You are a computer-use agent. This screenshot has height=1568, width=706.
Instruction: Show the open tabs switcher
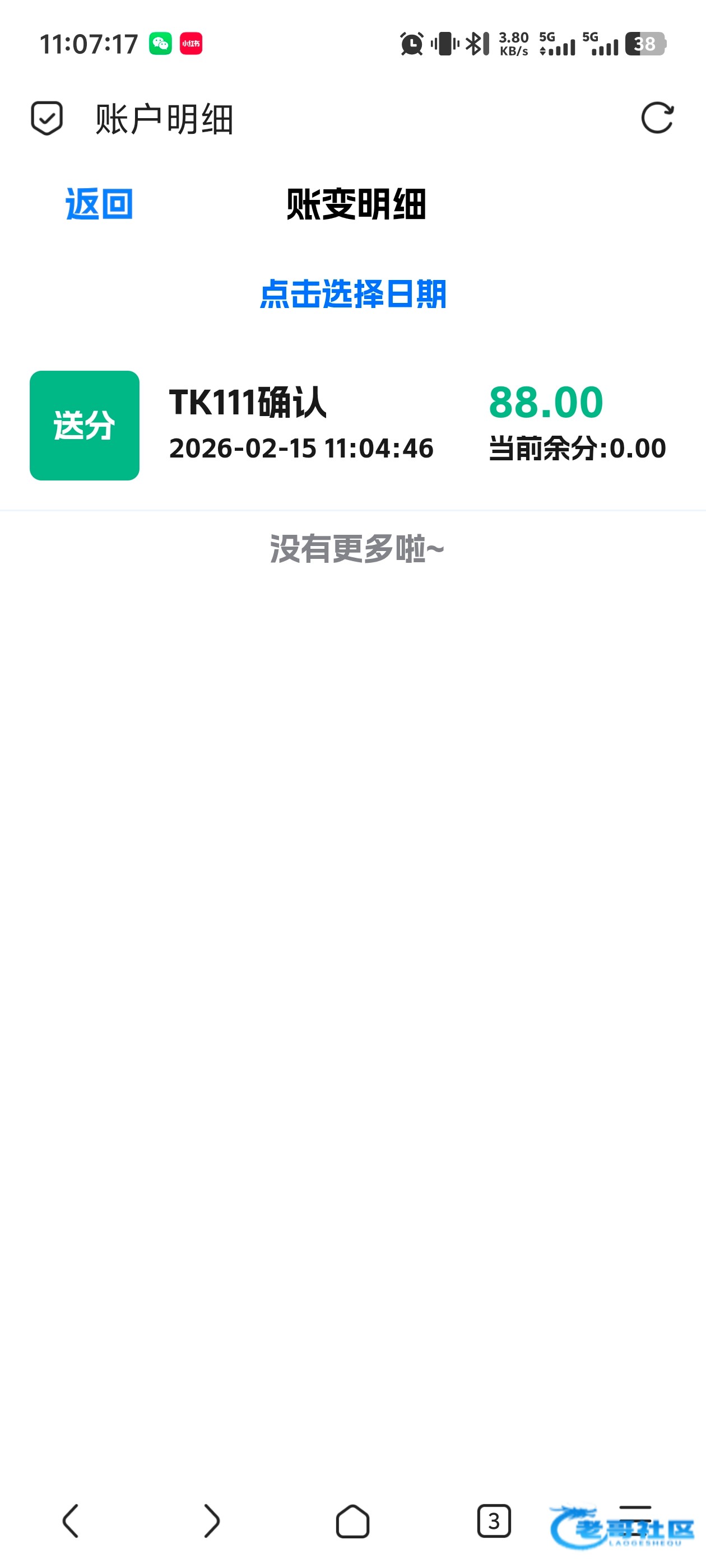[x=494, y=1520]
